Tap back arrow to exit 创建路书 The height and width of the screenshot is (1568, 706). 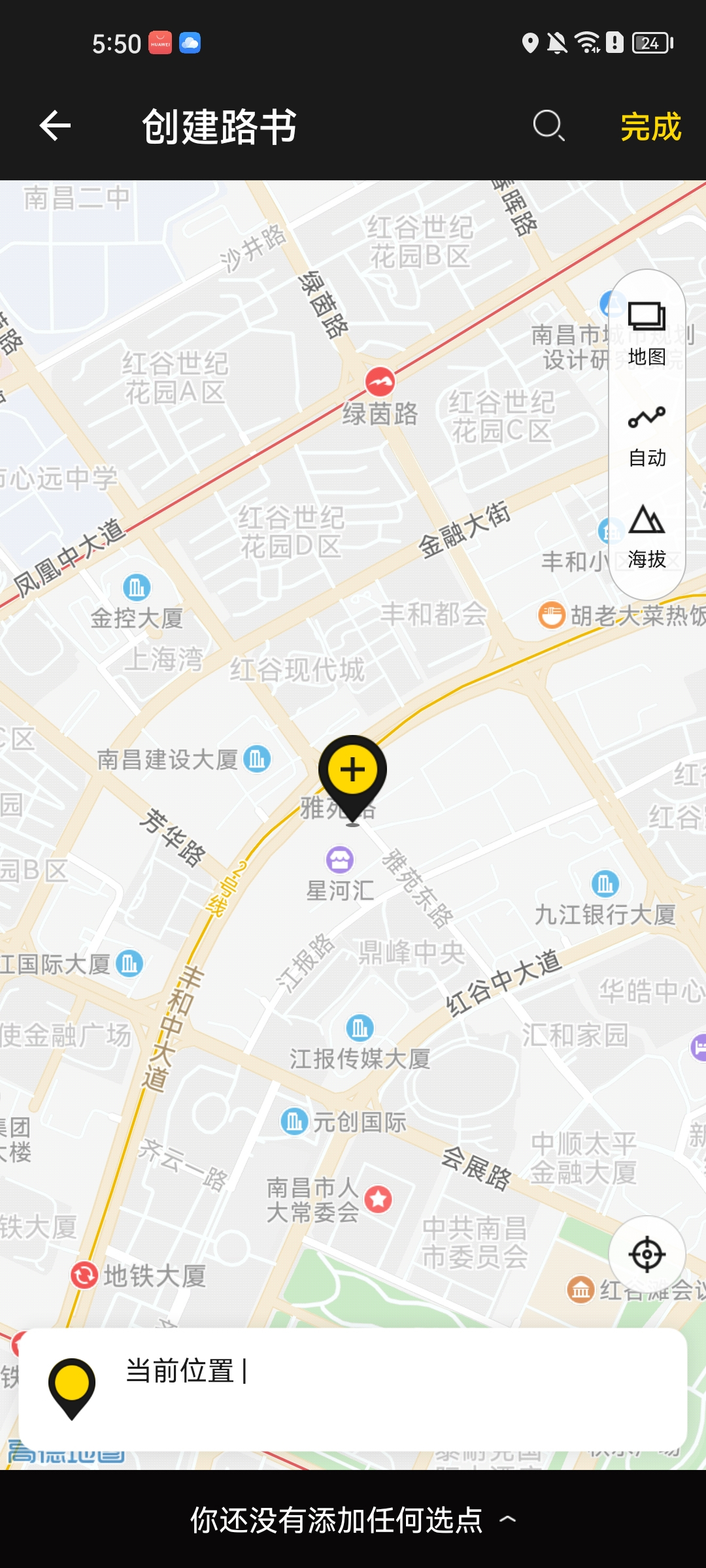click(x=54, y=127)
